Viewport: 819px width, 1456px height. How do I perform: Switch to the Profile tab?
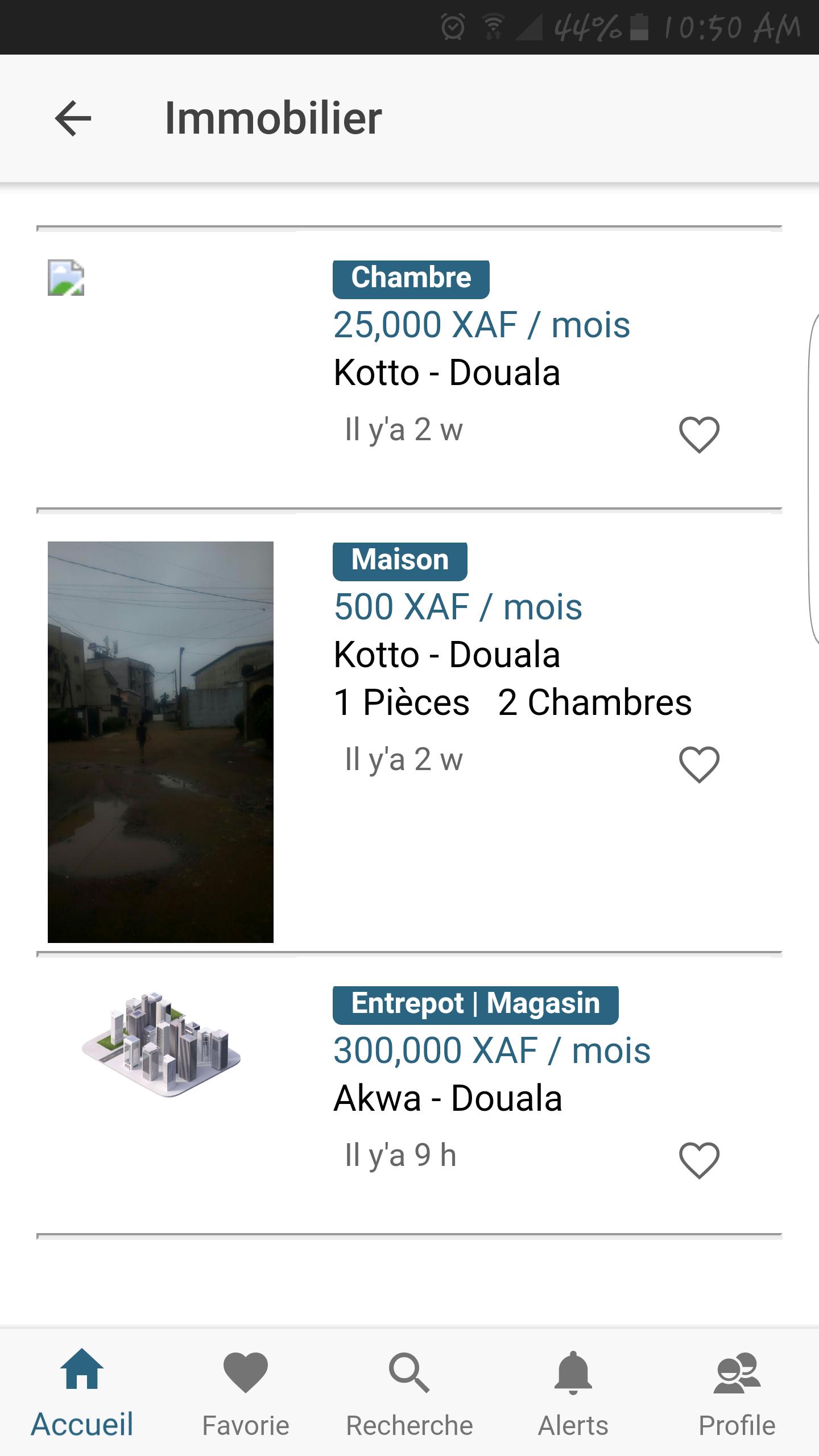click(x=737, y=1393)
